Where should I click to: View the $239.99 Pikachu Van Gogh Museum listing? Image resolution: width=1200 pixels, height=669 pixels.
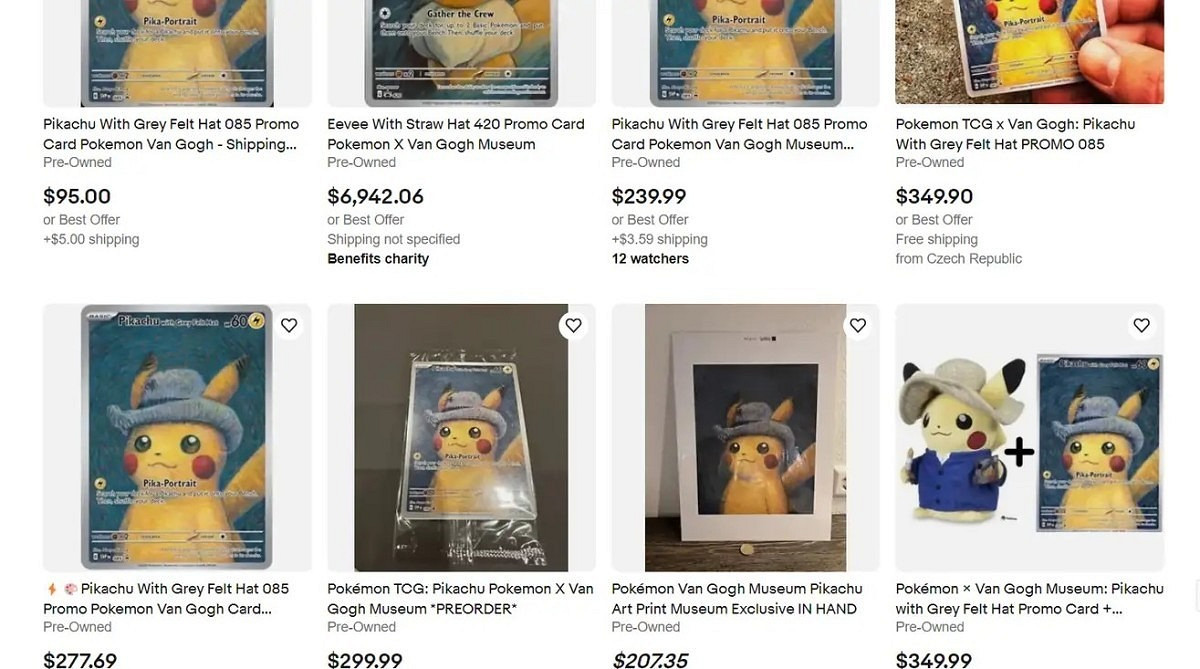(x=739, y=134)
